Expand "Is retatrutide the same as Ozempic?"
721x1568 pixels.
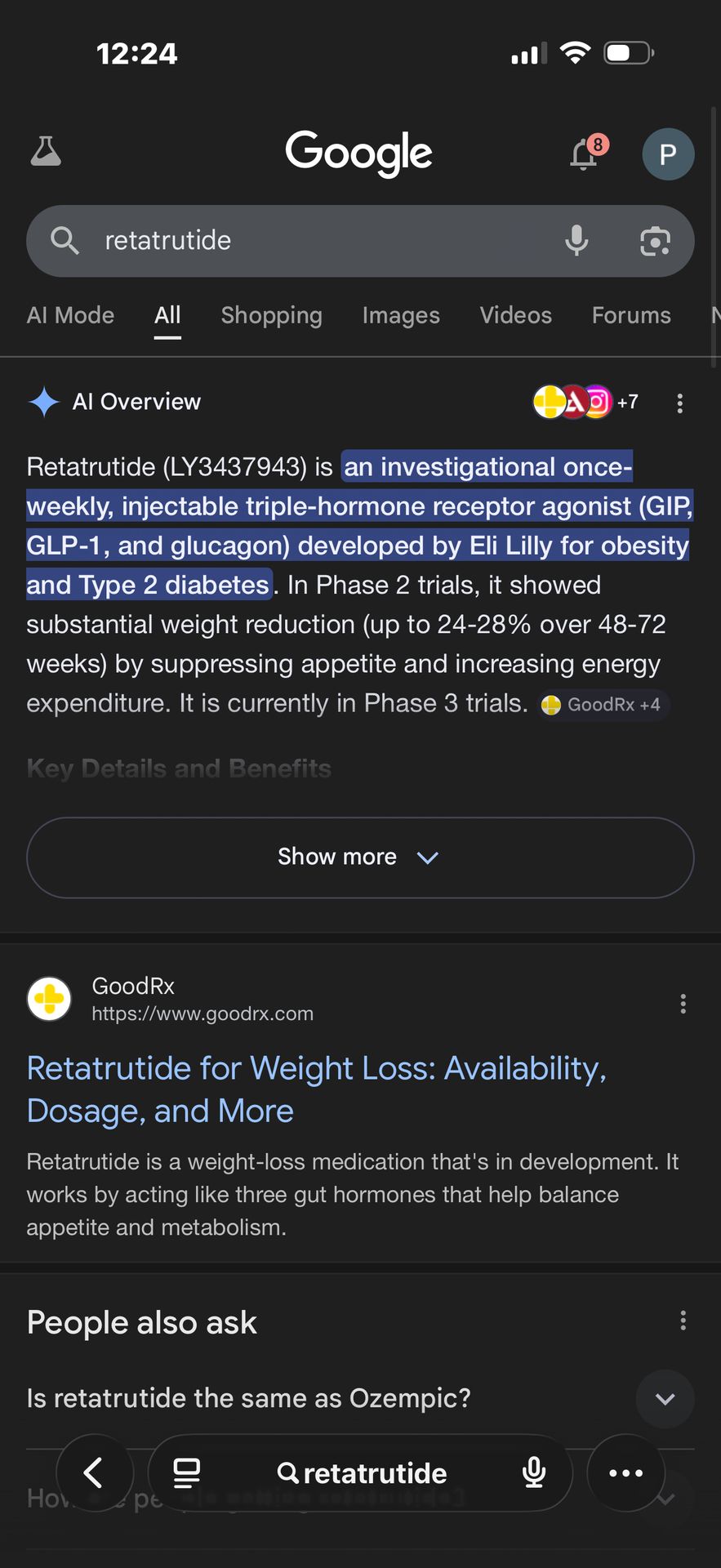pyautogui.click(x=665, y=1399)
